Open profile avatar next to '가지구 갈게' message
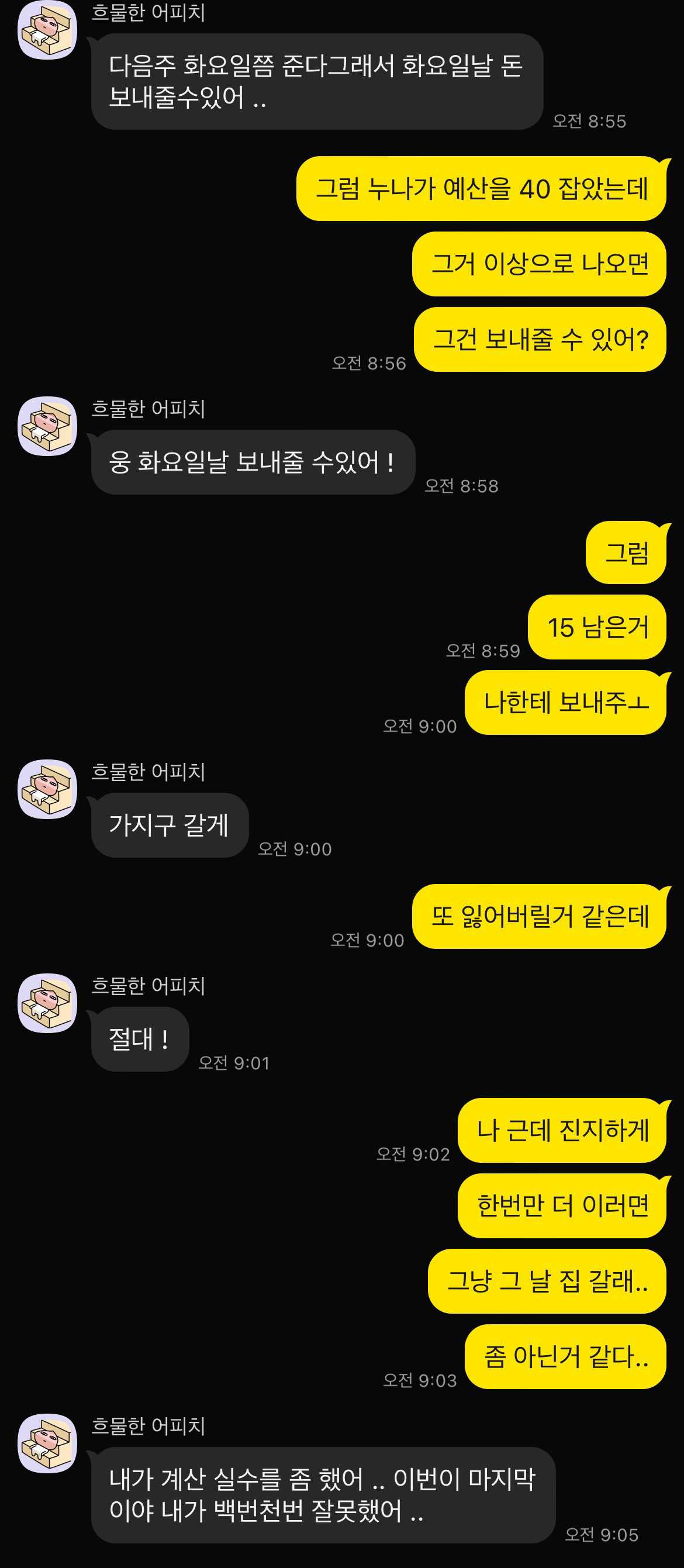The width and height of the screenshot is (684, 1568). coord(47,789)
